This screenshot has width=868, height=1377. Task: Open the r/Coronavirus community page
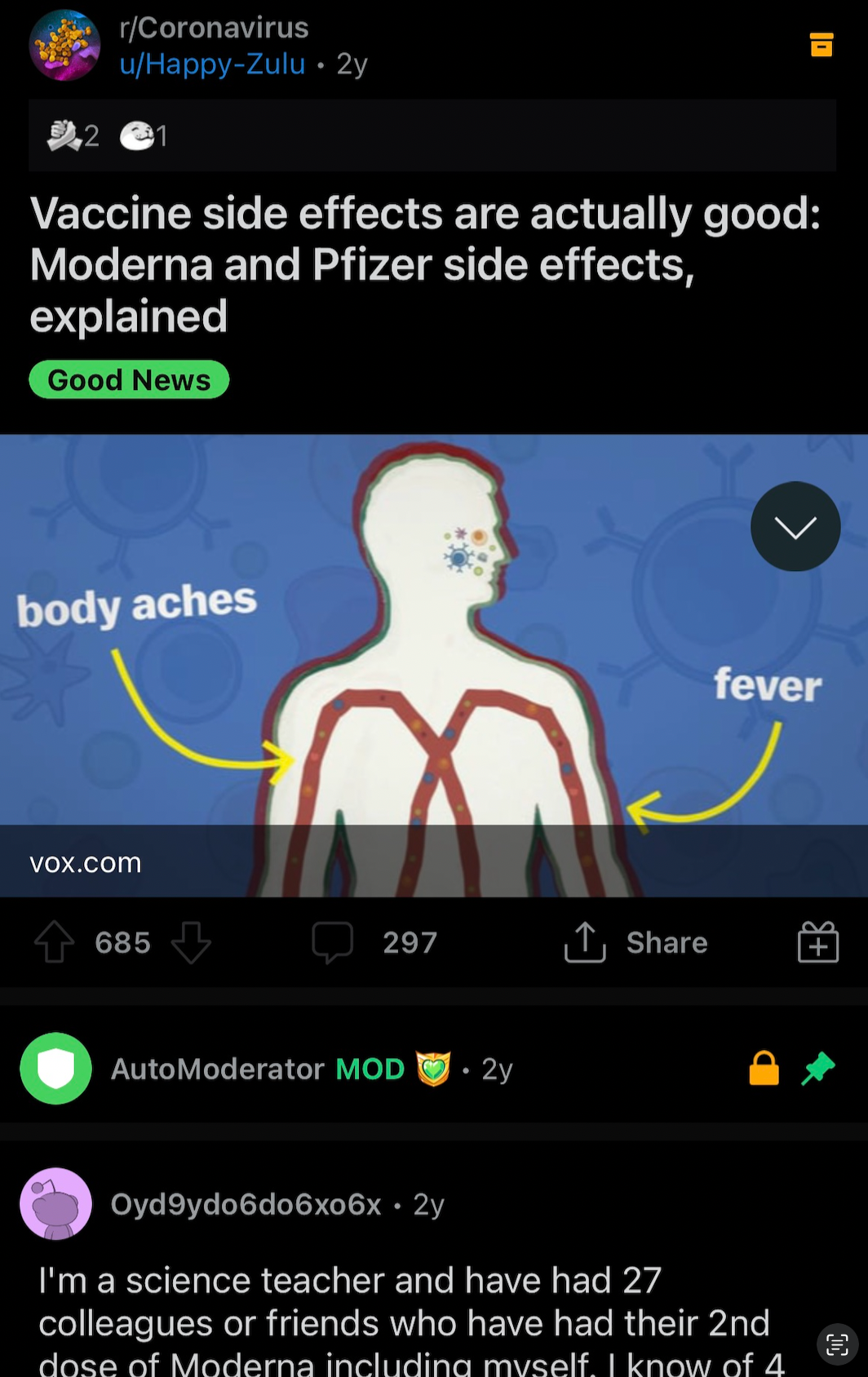click(214, 28)
